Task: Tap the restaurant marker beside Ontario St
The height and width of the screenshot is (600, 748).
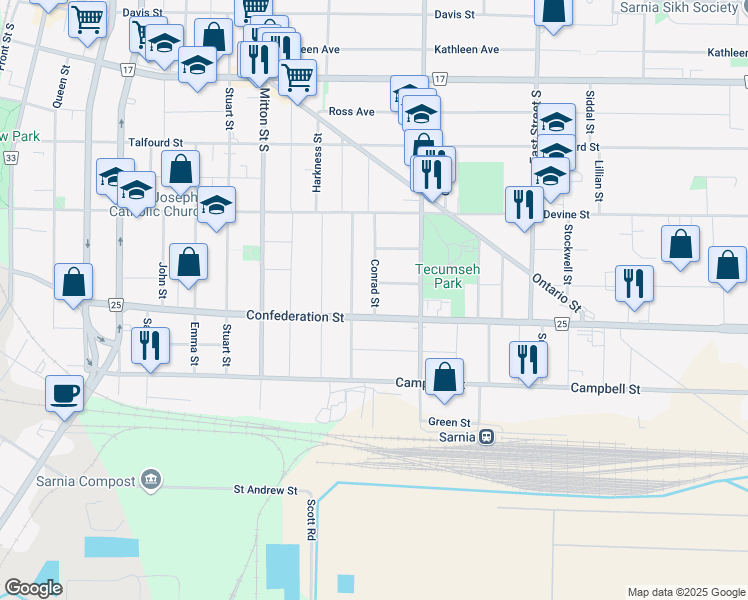Action: coord(634,282)
